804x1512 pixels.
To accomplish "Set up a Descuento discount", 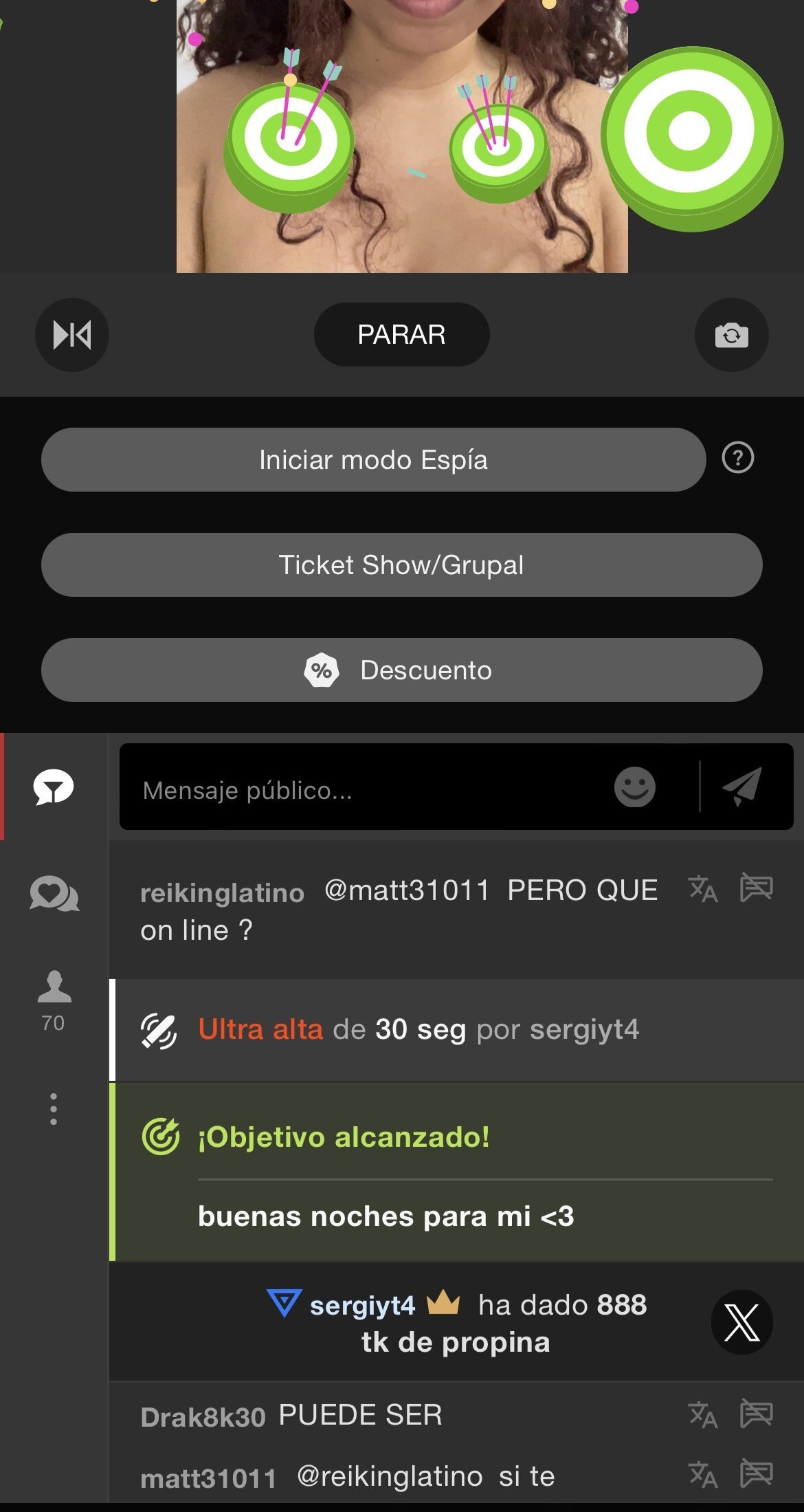I will coord(401,670).
